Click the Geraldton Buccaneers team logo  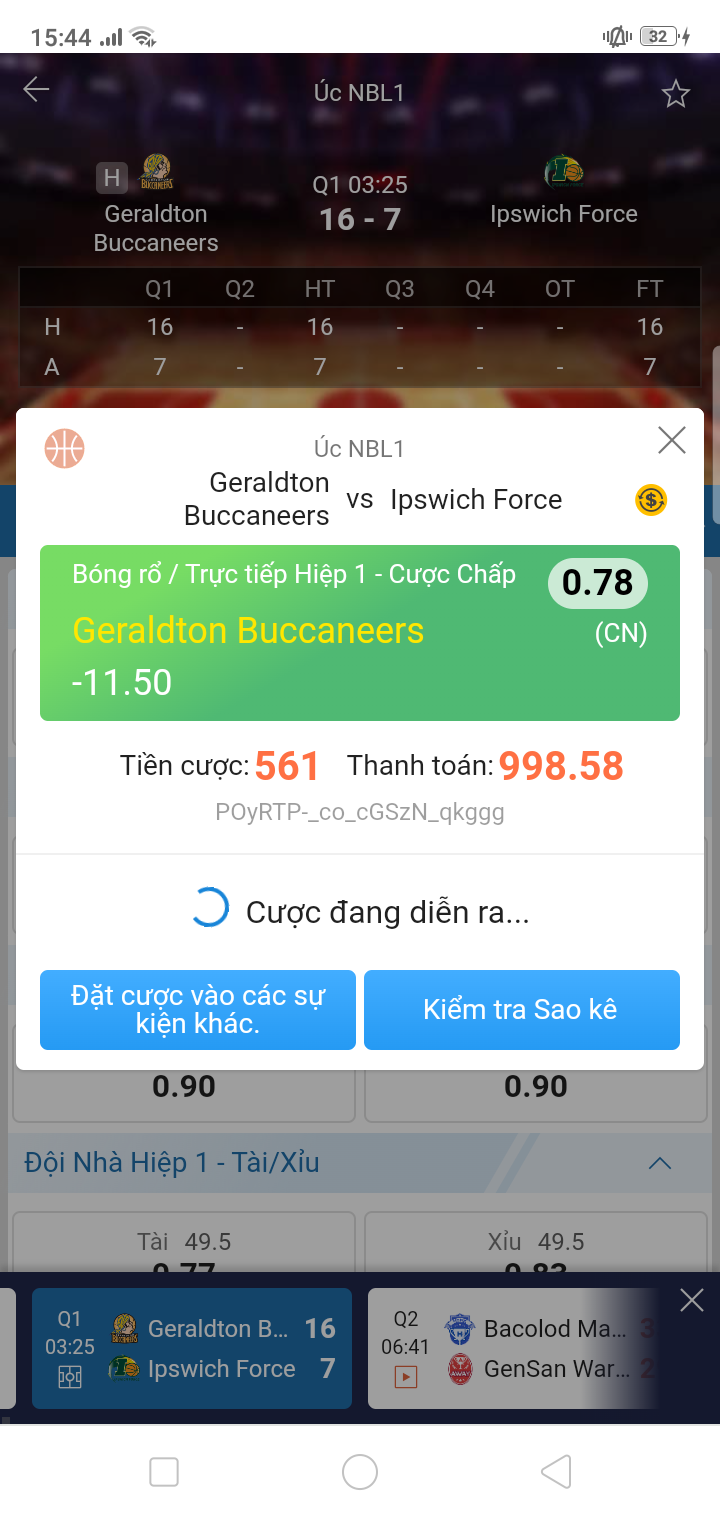pyautogui.click(x=156, y=170)
